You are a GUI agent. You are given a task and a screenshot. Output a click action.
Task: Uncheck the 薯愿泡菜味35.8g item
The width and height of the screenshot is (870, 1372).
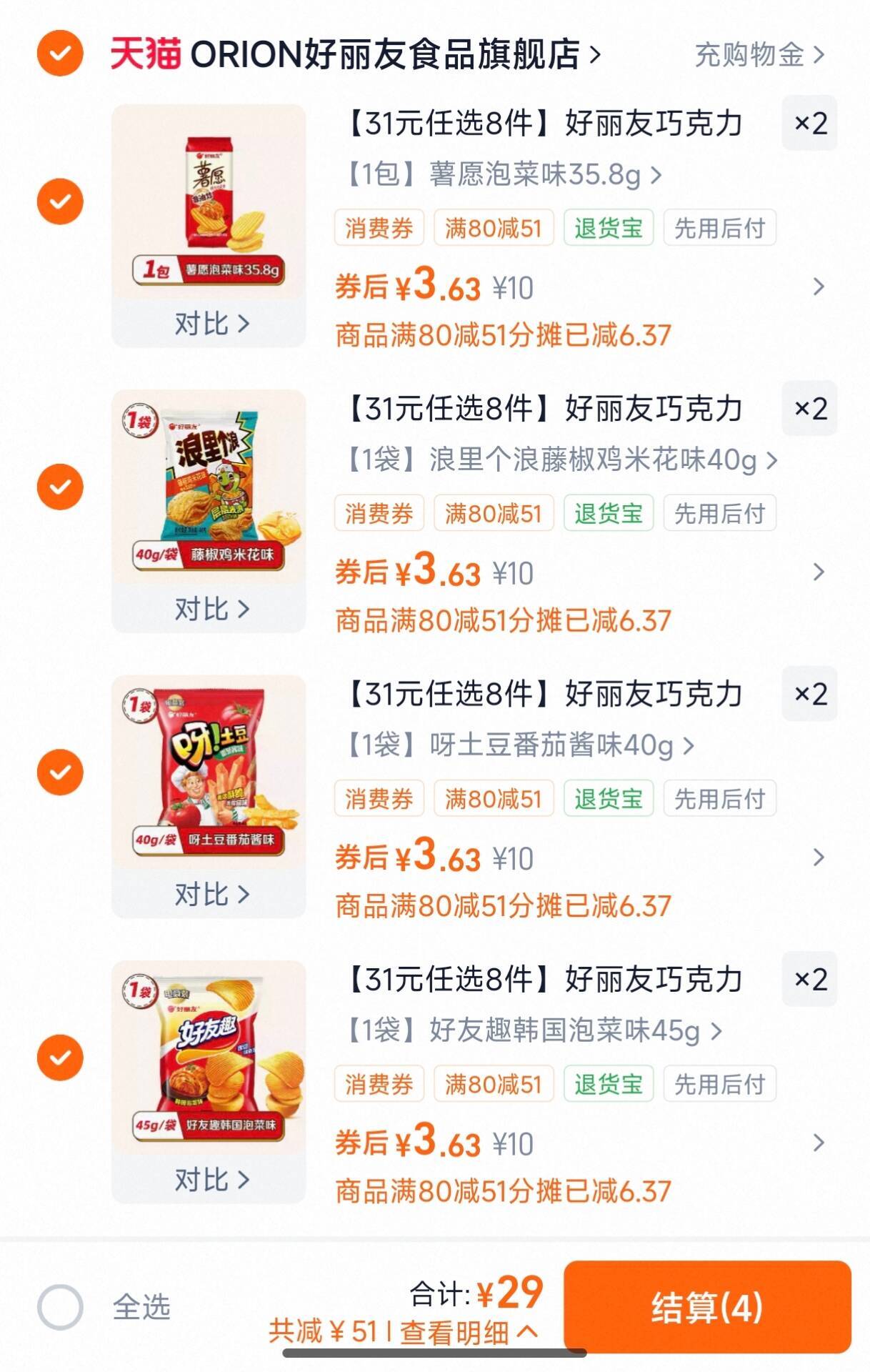pyautogui.click(x=60, y=202)
